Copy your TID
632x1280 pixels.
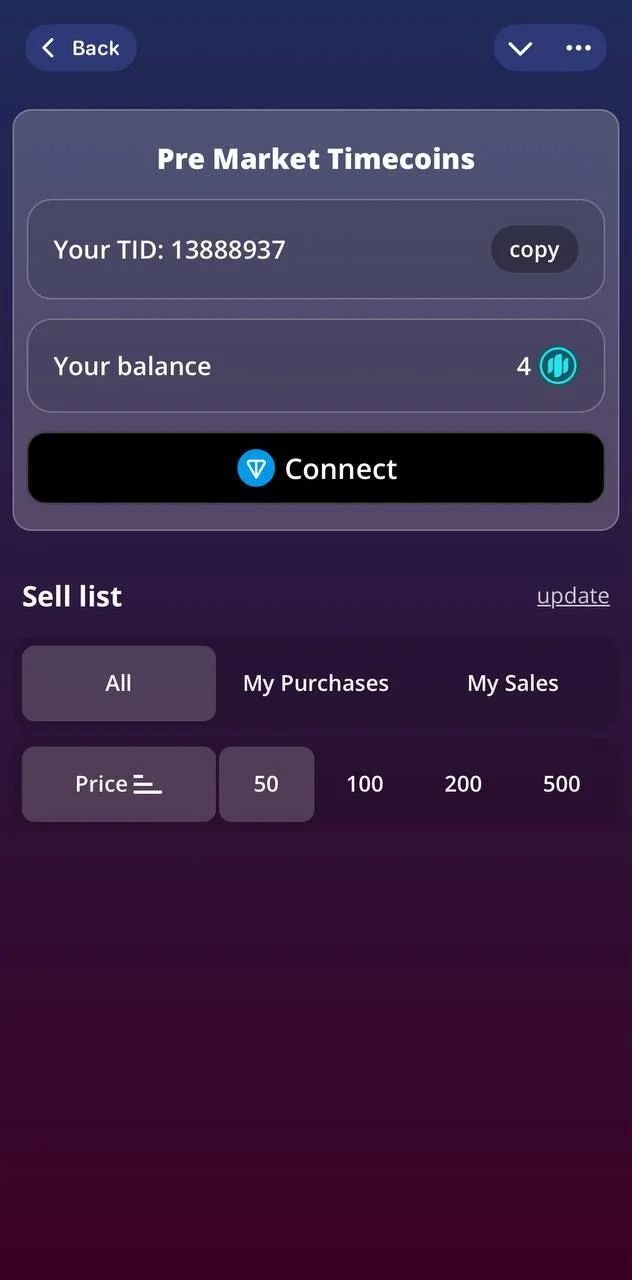coord(534,250)
